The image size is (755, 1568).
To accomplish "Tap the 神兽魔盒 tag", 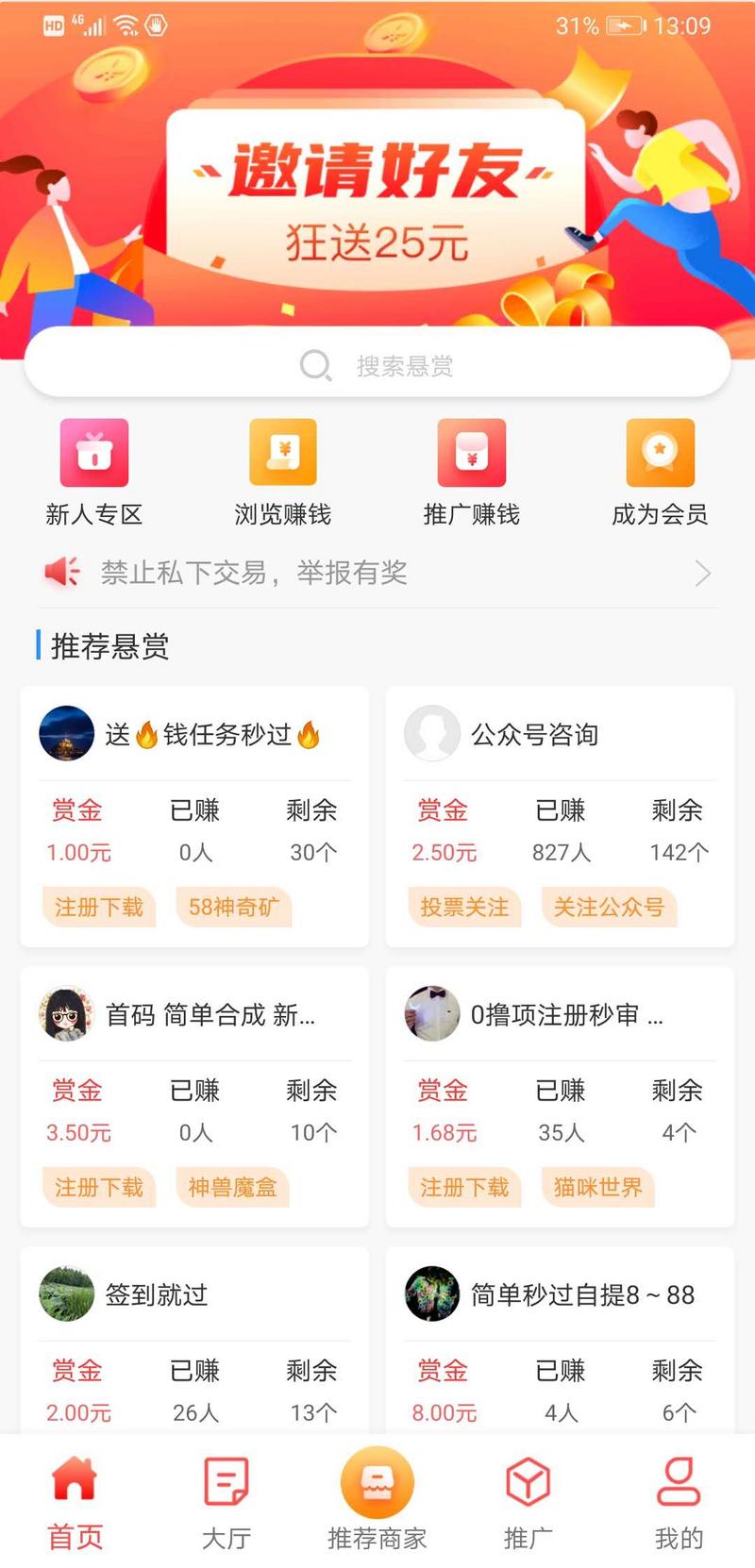I will (x=232, y=1187).
